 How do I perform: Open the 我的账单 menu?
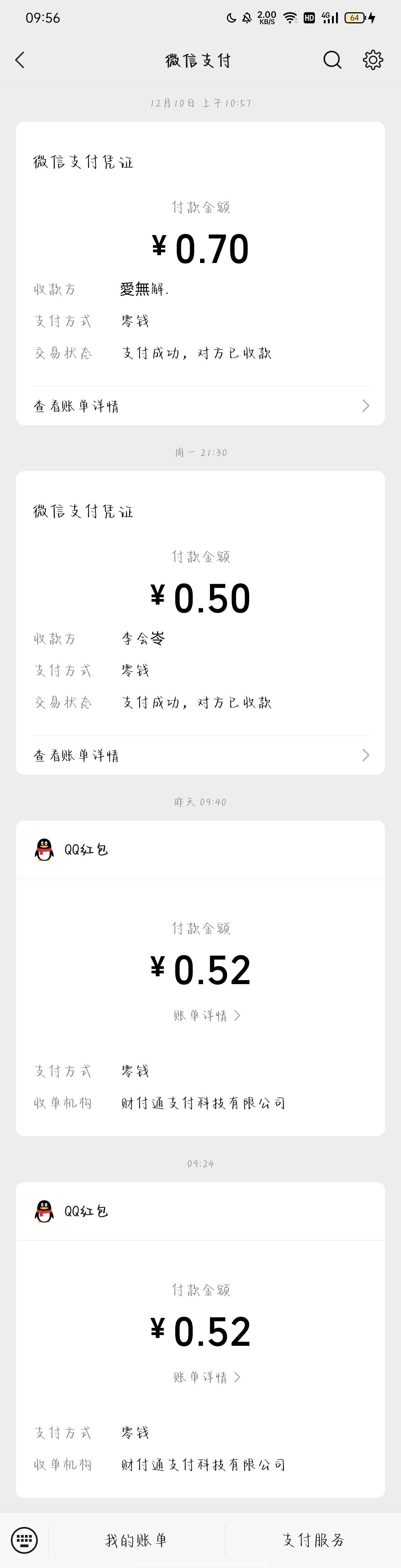pyautogui.click(x=136, y=1540)
